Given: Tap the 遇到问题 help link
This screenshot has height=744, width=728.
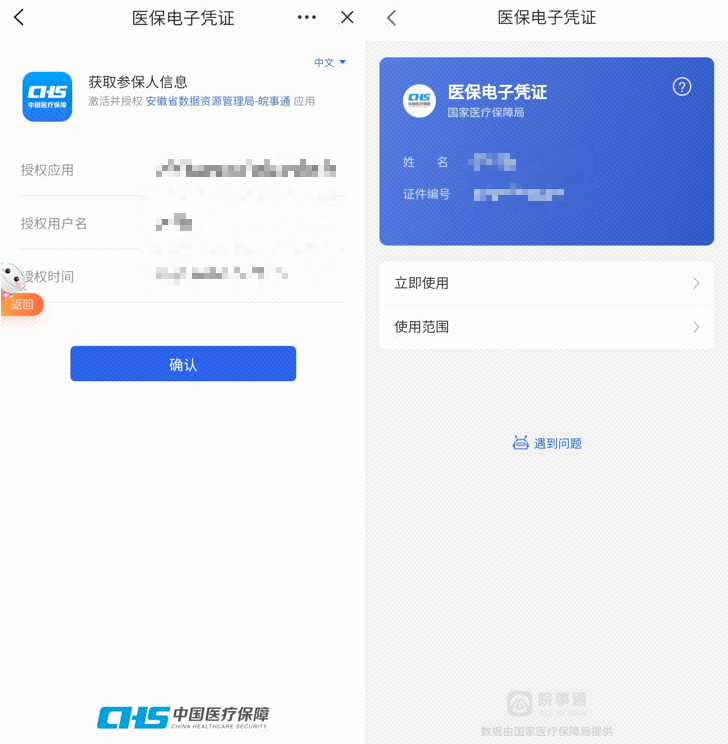Looking at the screenshot, I should click(x=547, y=443).
